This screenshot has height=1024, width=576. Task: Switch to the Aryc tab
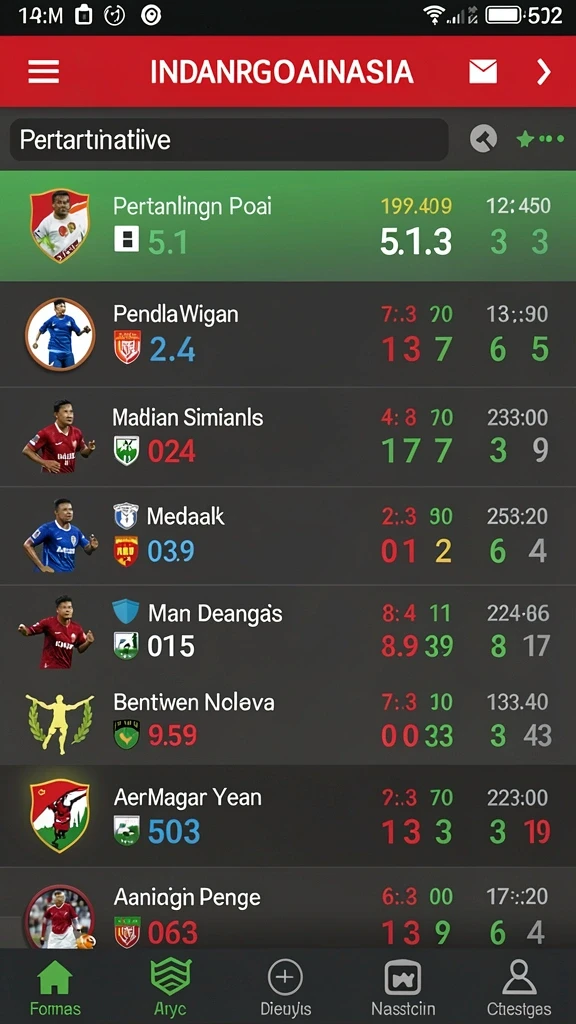coord(170,988)
